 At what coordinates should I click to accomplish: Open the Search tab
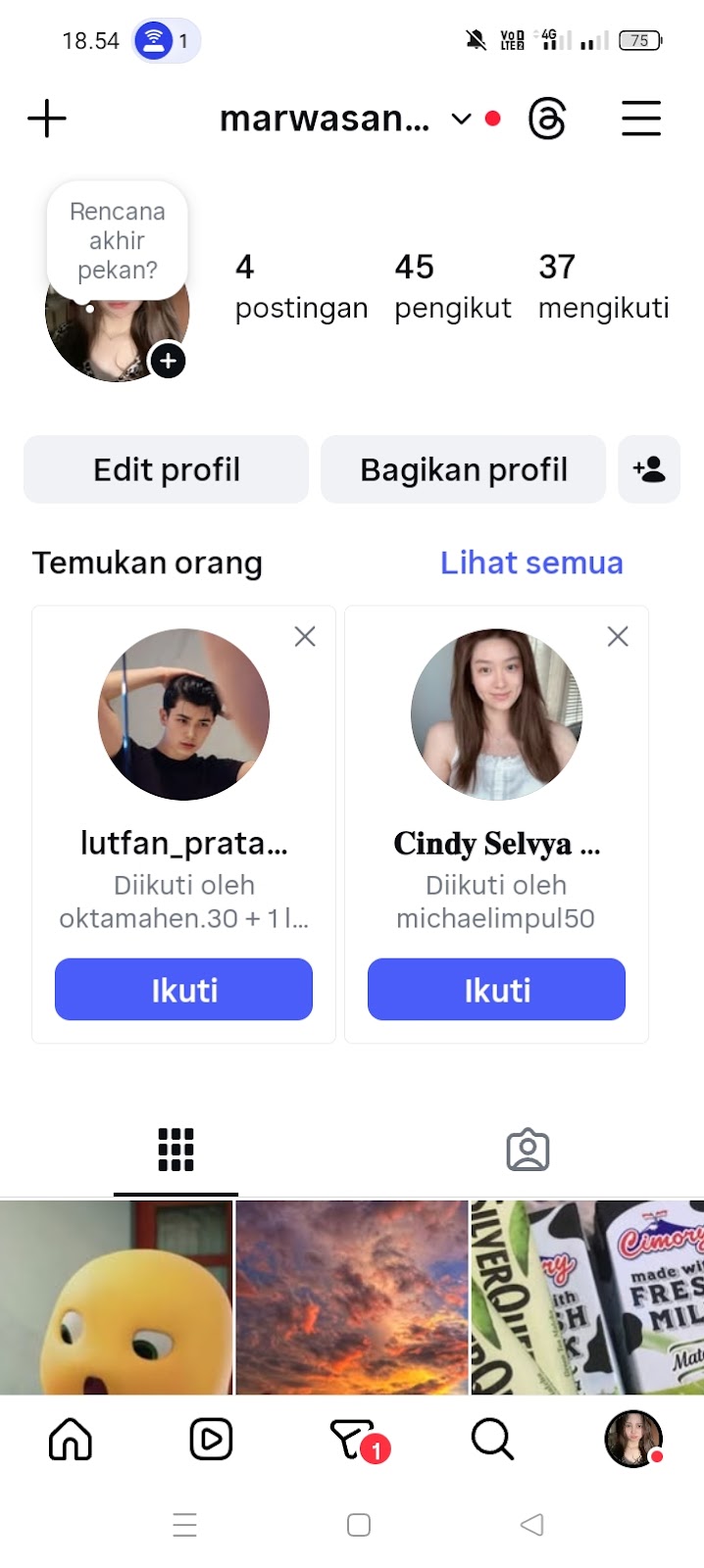pos(492,1440)
